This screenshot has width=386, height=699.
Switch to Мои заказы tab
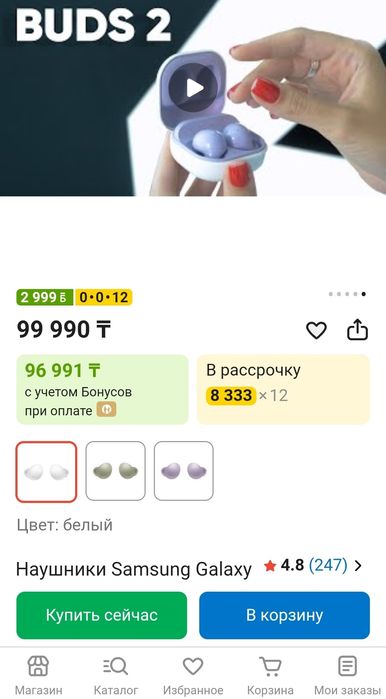coord(348,675)
